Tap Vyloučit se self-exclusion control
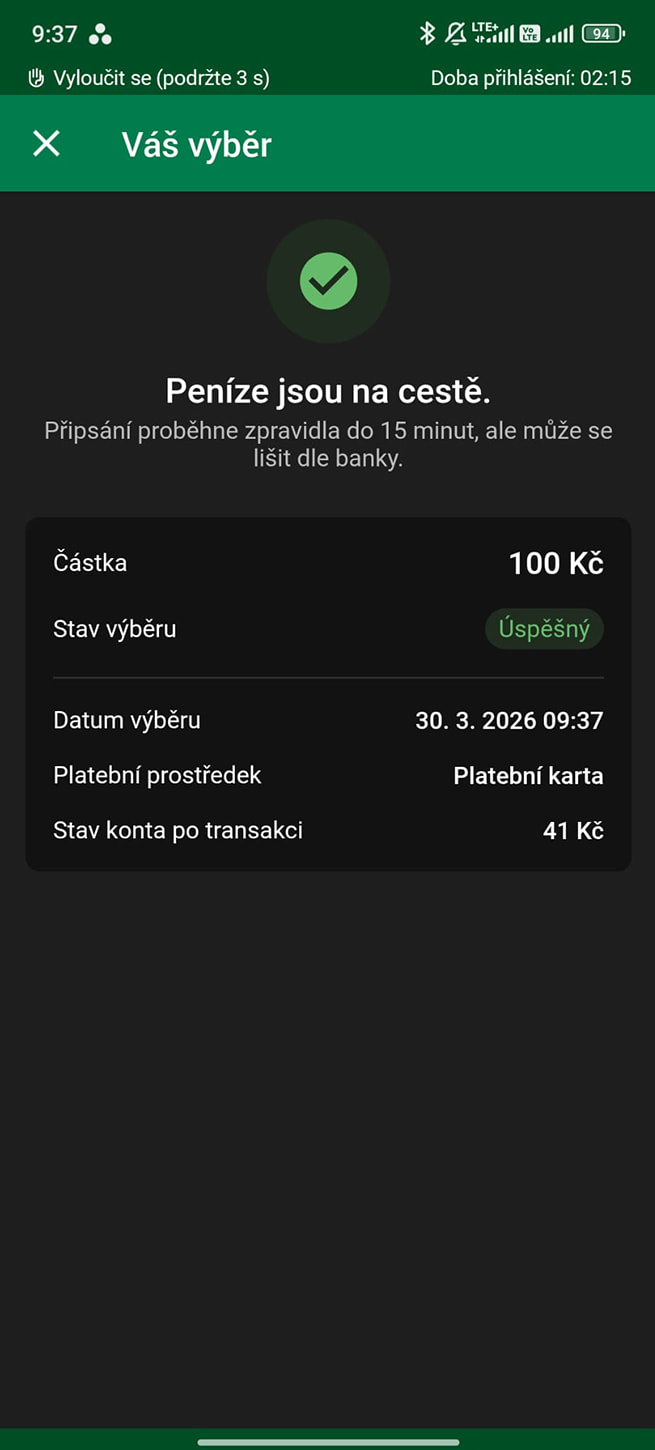 click(x=148, y=78)
